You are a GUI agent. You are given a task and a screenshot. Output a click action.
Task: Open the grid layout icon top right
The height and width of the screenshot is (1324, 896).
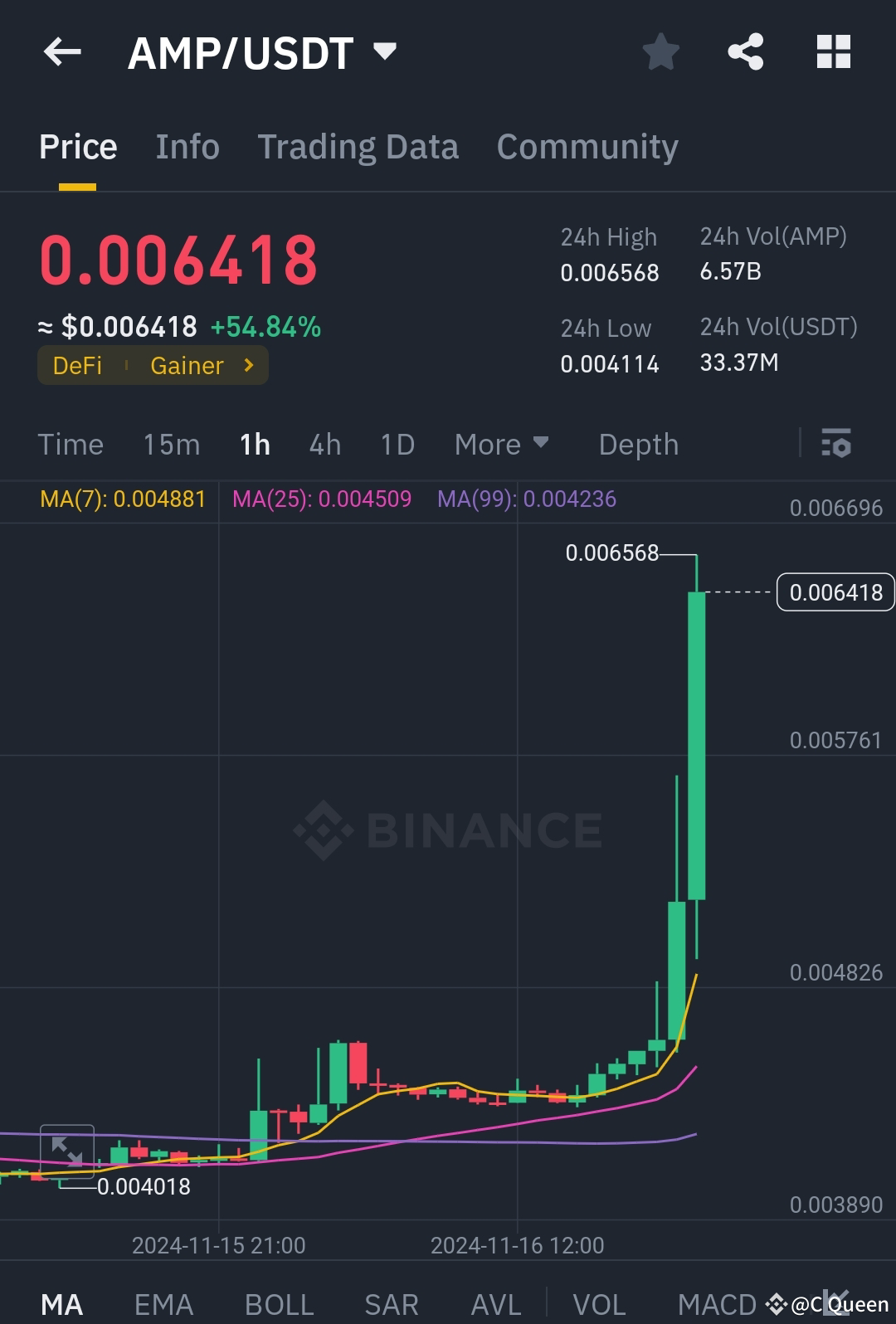pyautogui.click(x=833, y=51)
